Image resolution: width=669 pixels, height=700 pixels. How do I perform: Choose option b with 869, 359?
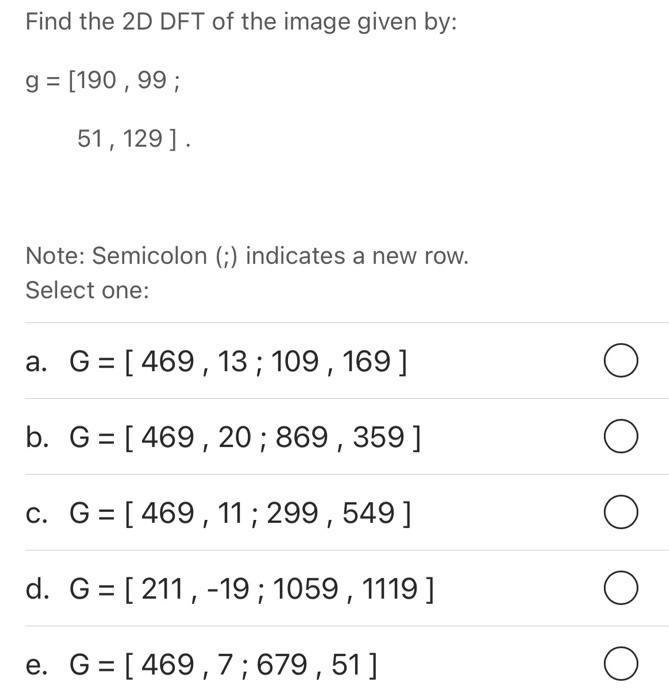pyautogui.click(x=620, y=437)
